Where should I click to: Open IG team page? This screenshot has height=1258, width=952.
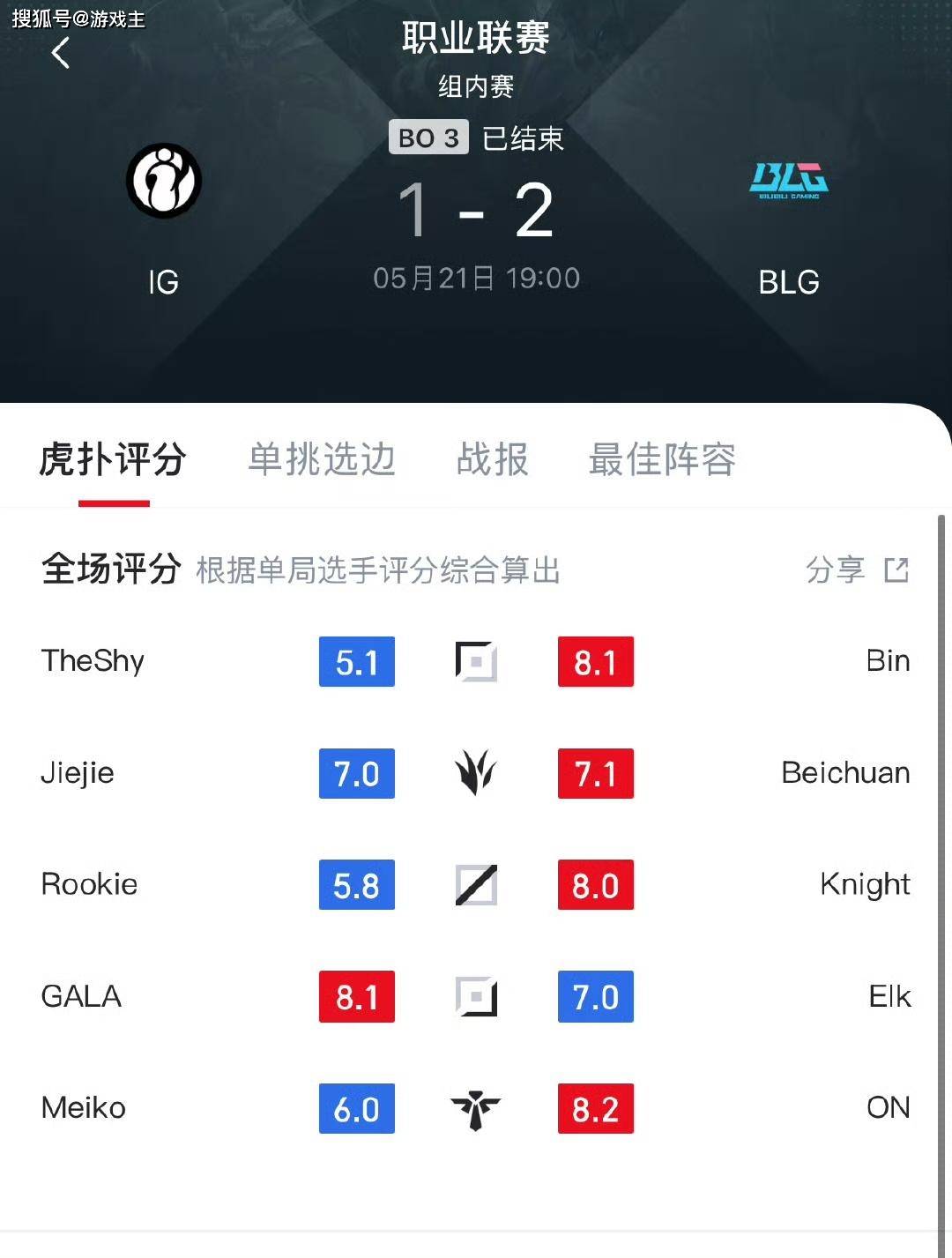tap(164, 182)
